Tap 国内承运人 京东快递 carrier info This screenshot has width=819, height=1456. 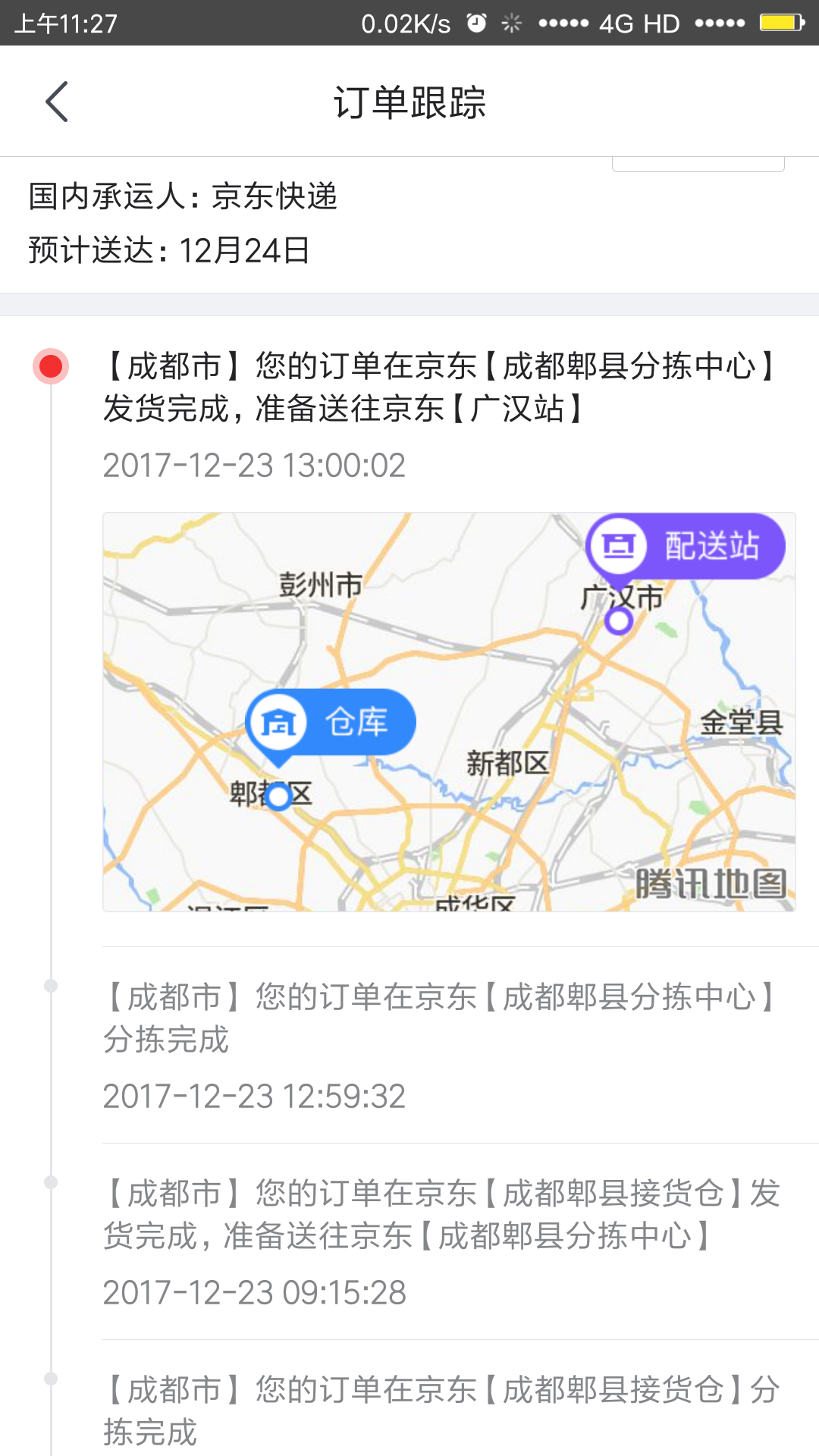coord(182,196)
